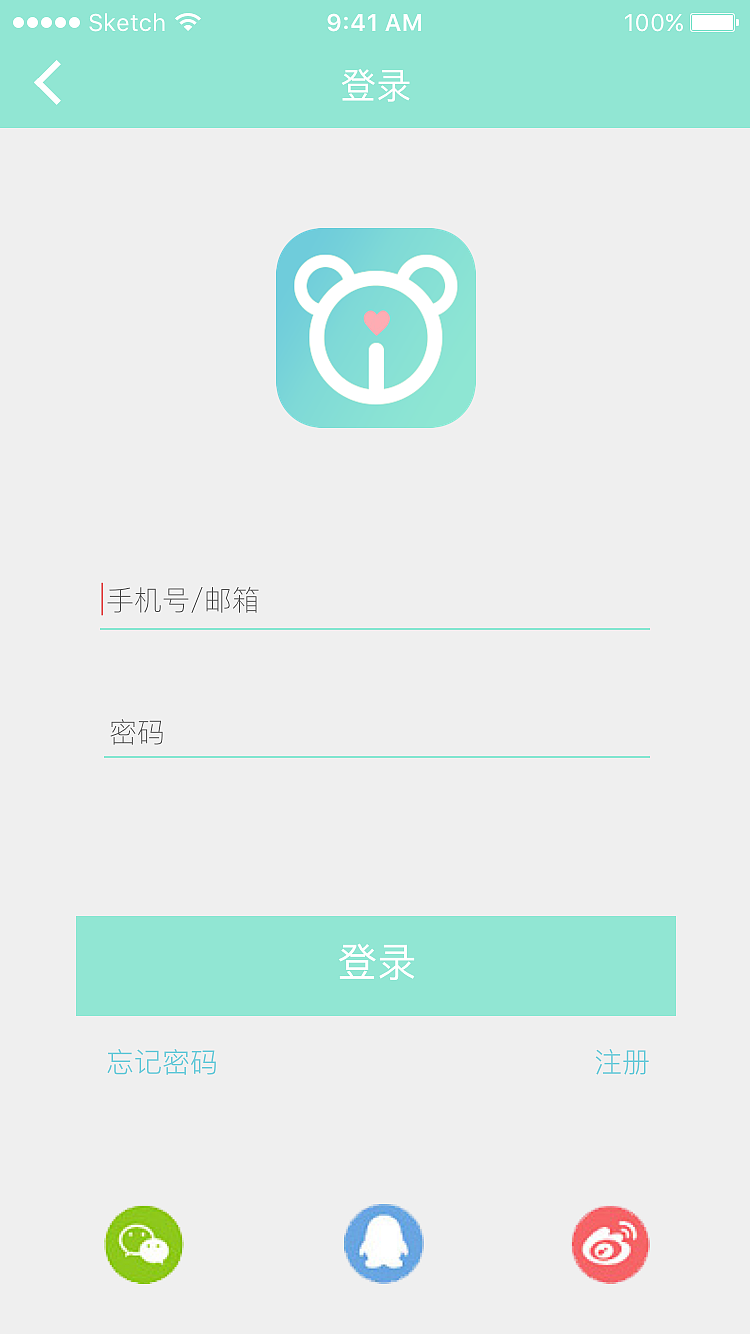
Task: Click the 登录 title in the header
Action: (x=375, y=87)
